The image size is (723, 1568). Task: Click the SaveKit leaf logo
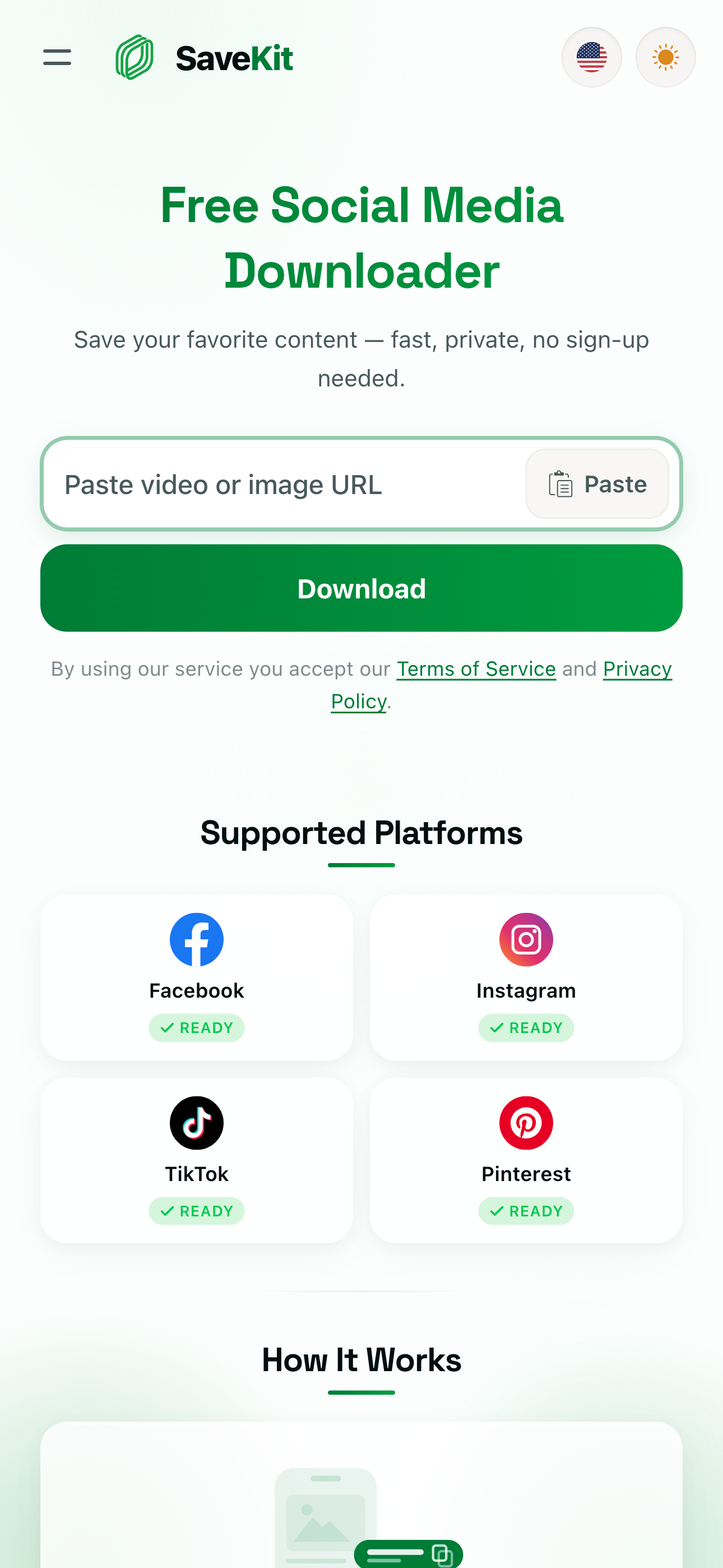(133, 57)
